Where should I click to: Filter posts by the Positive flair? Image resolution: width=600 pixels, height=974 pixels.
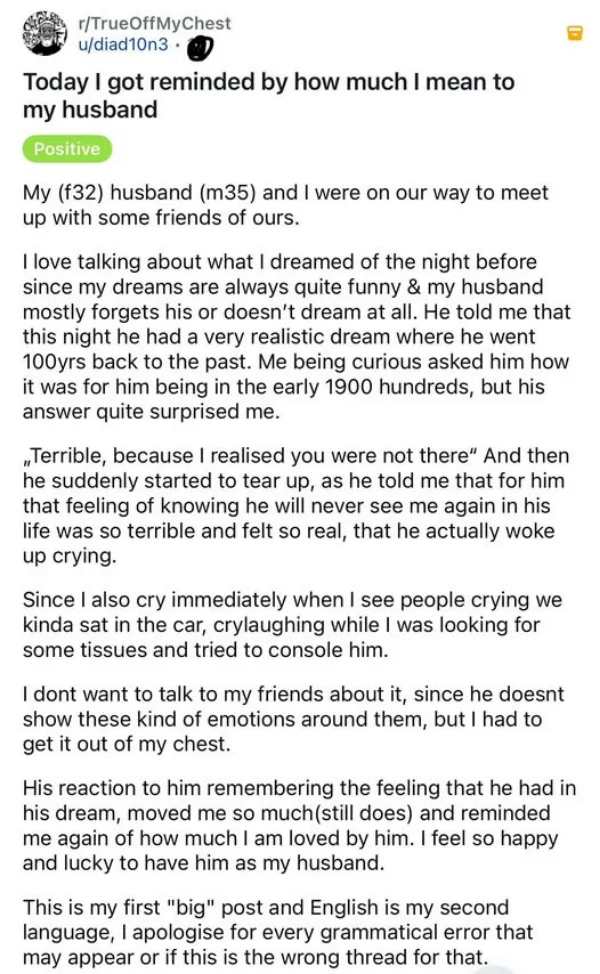coord(67,149)
